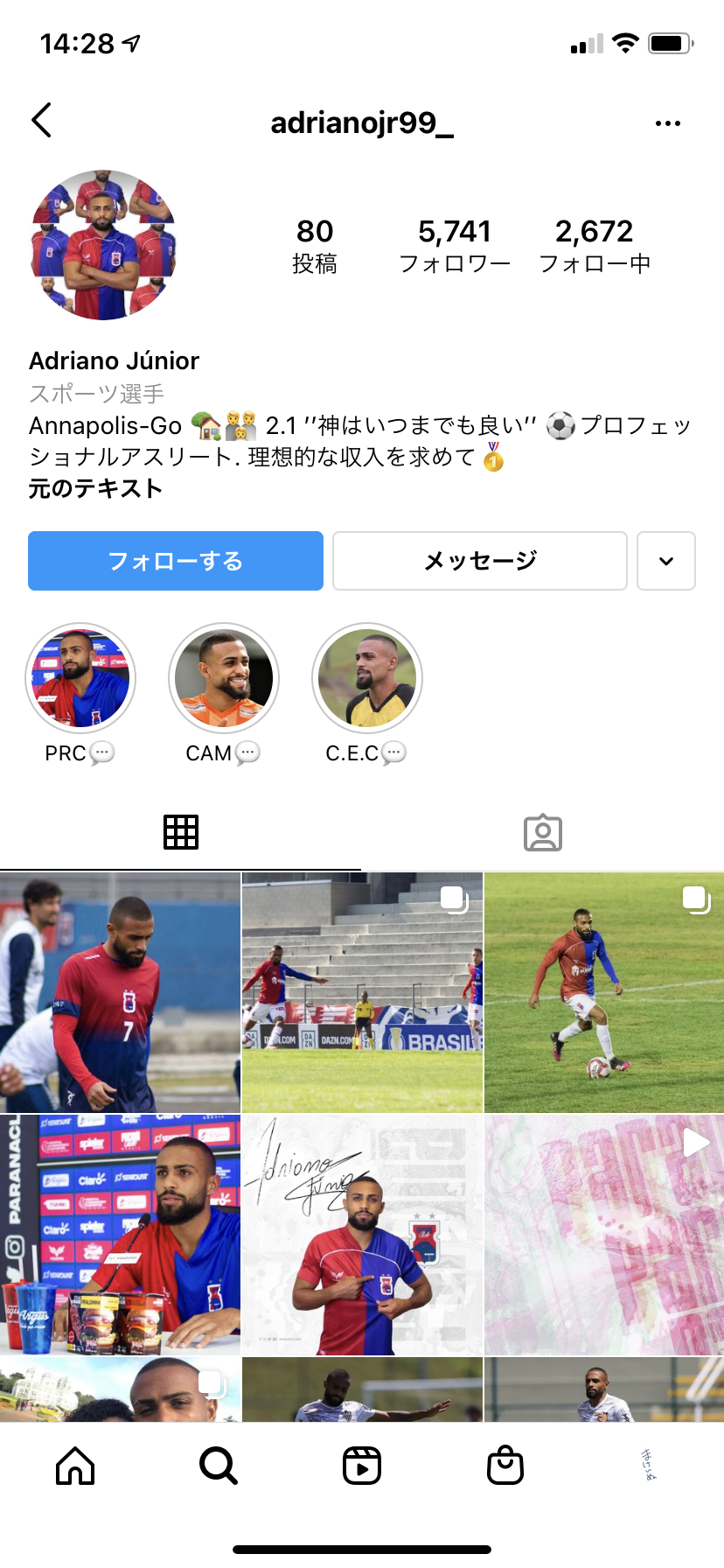View the CAM story highlight
Image resolution: width=724 pixels, height=1568 pixels.
224,678
